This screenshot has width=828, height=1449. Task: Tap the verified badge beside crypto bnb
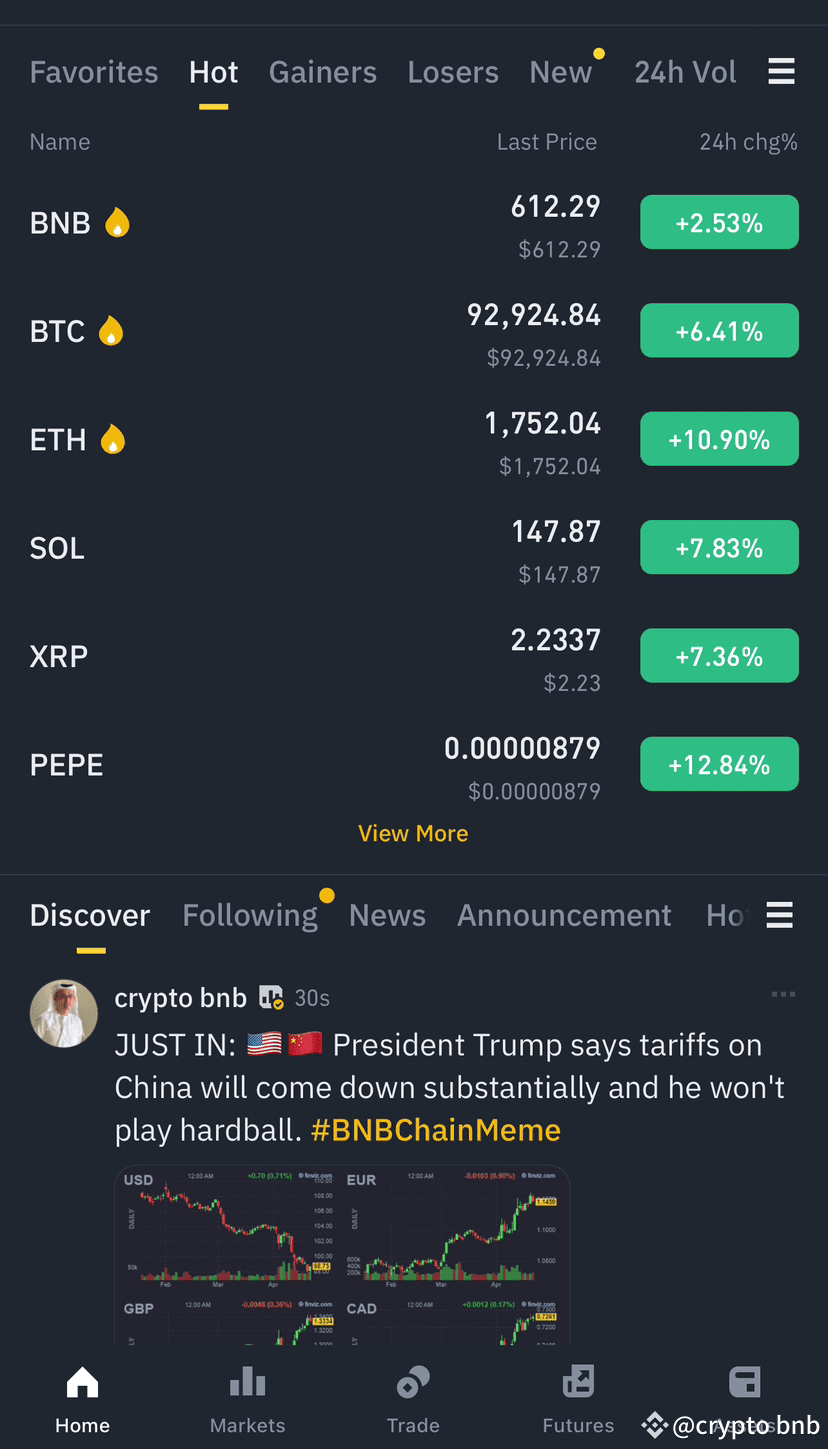270,997
